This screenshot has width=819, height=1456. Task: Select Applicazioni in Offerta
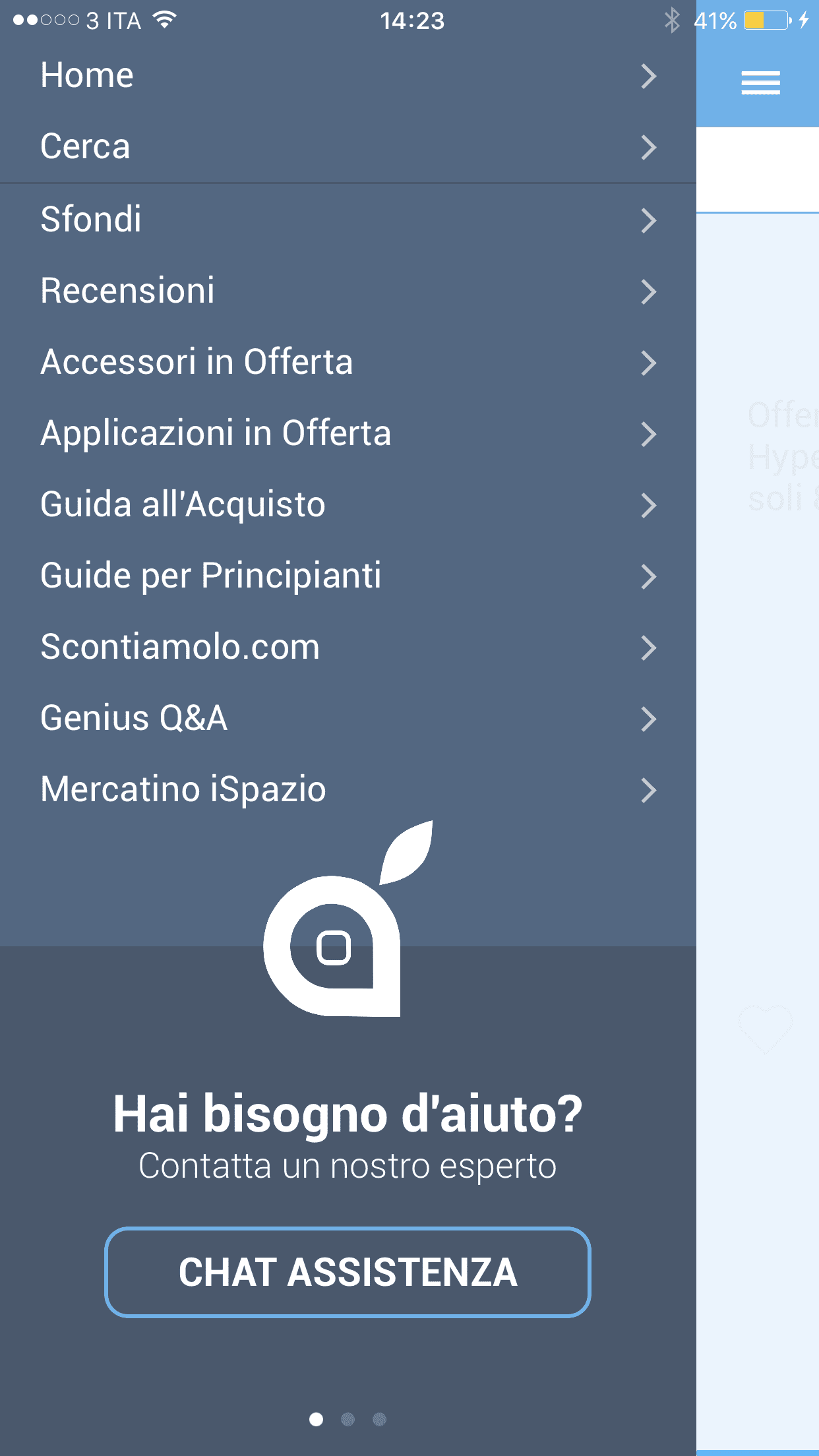348,433
